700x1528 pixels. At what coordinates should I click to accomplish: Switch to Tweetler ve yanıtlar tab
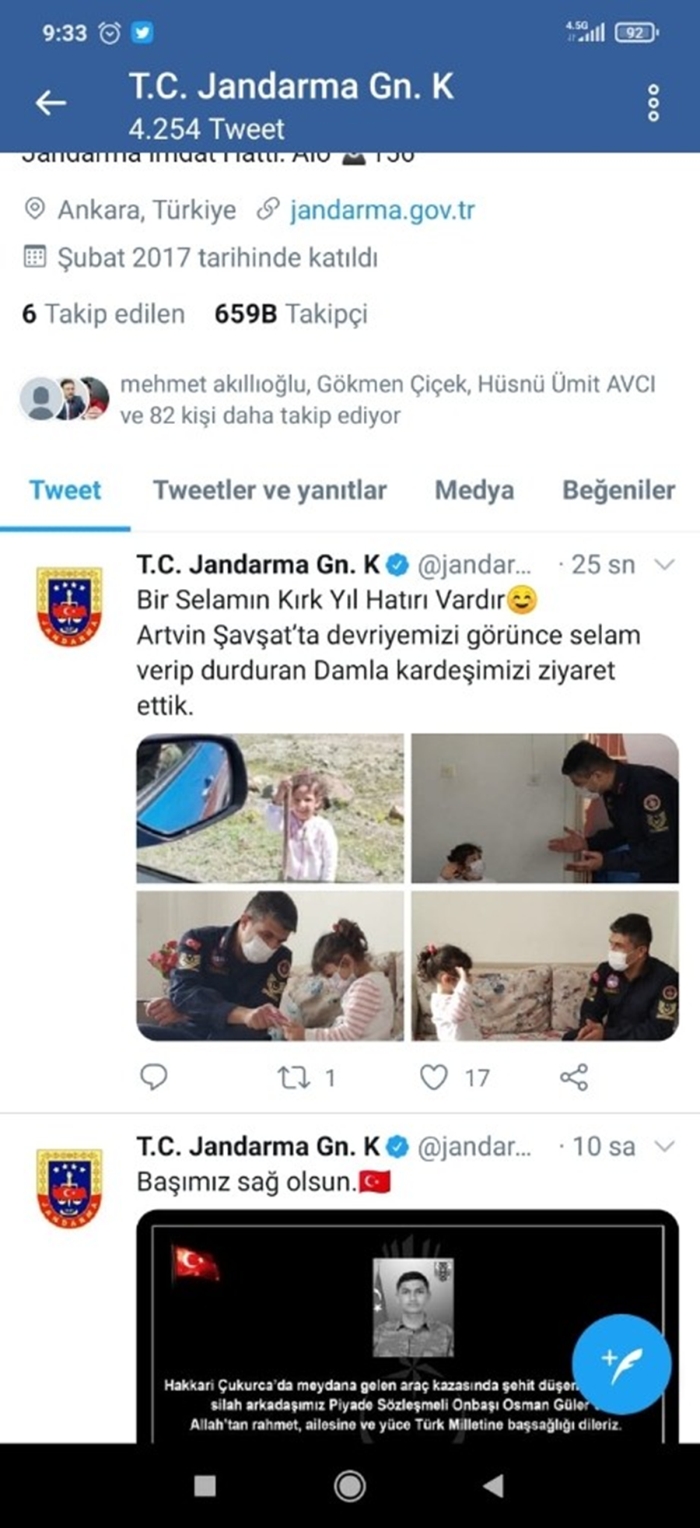(x=269, y=490)
